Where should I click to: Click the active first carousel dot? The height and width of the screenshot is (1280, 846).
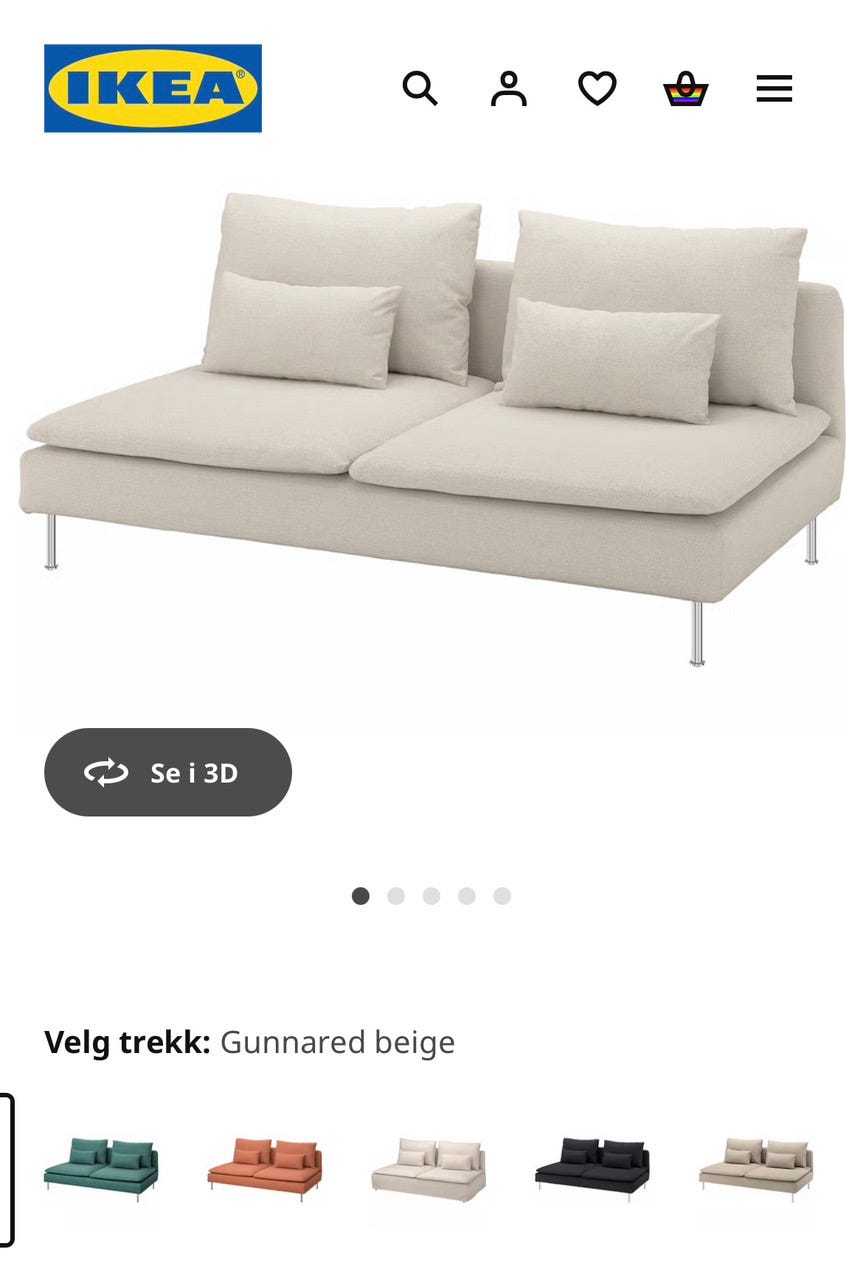click(x=361, y=896)
